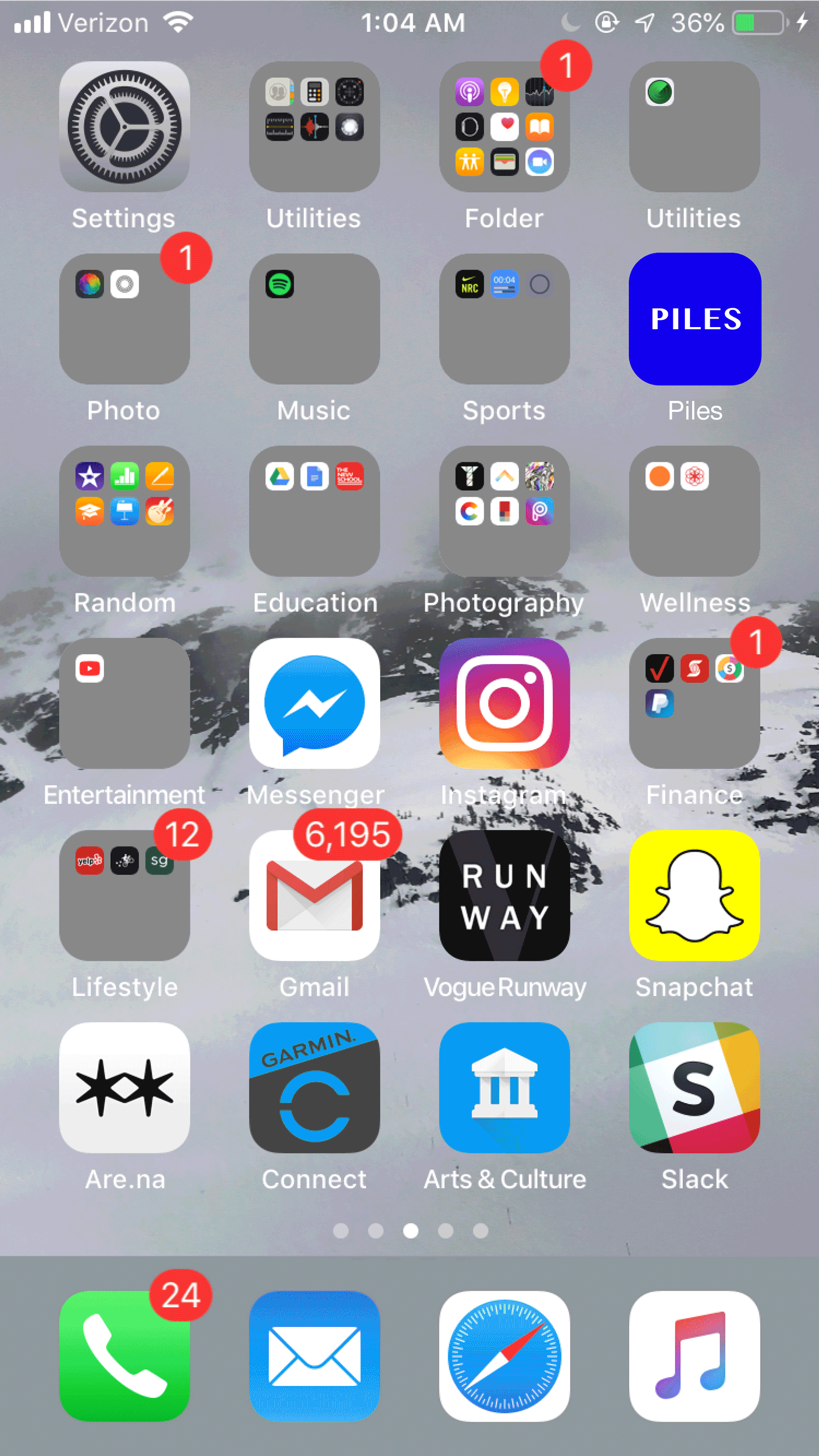Open the Music folder

[x=314, y=319]
